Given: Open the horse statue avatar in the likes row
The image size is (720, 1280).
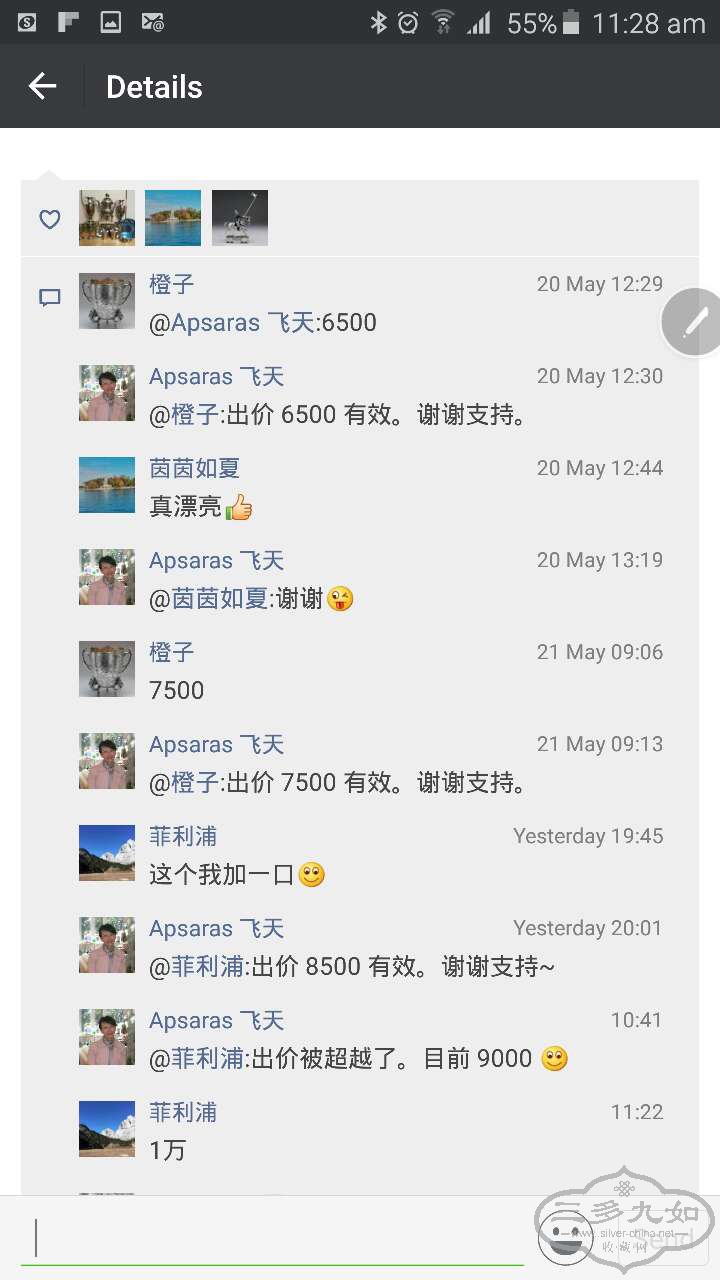Looking at the screenshot, I should click(240, 218).
